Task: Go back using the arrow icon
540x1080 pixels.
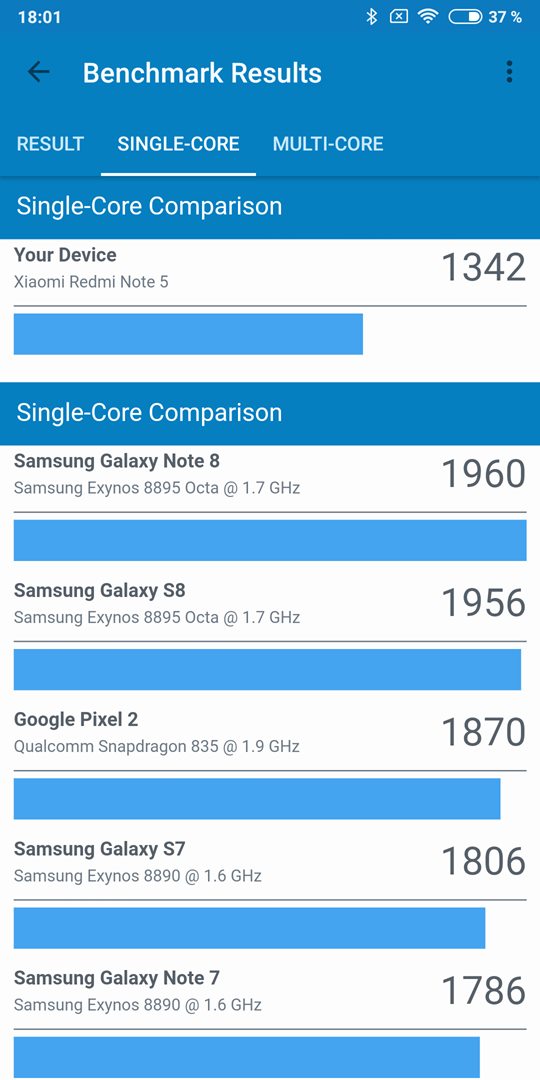Action: pos(39,72)
